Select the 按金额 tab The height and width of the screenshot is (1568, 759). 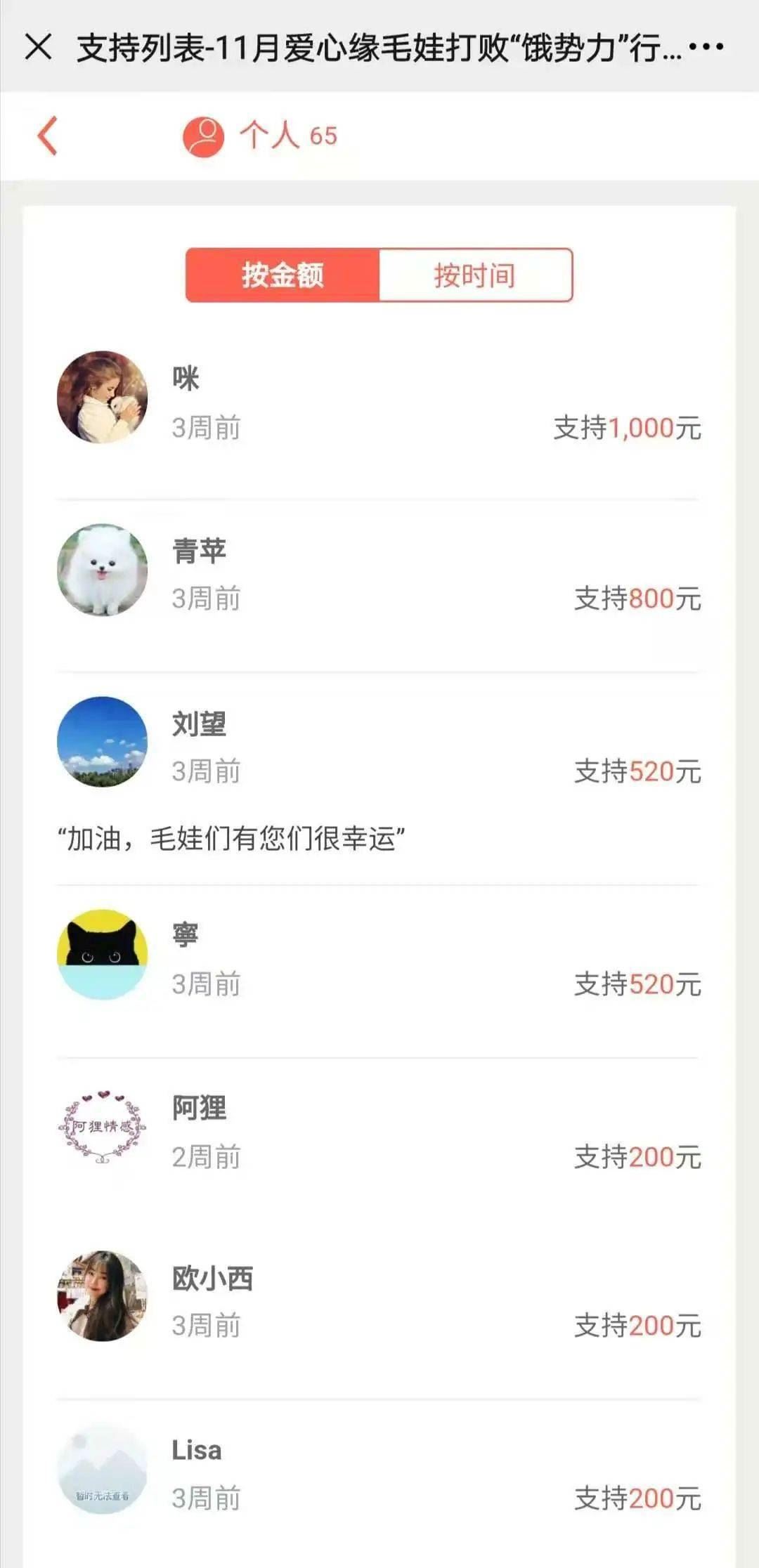(x=283, y=275)
